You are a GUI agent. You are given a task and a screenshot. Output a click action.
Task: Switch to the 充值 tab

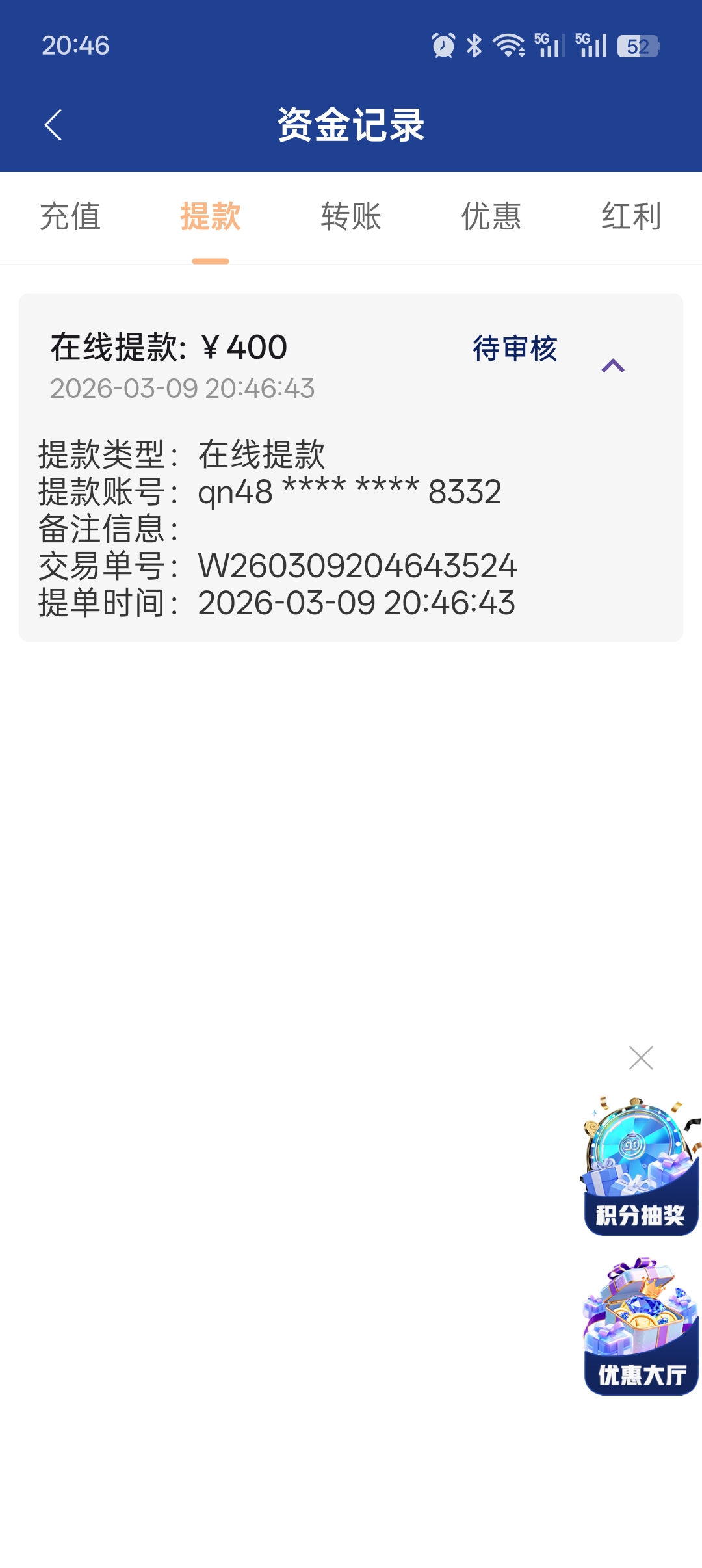(70, 218)
